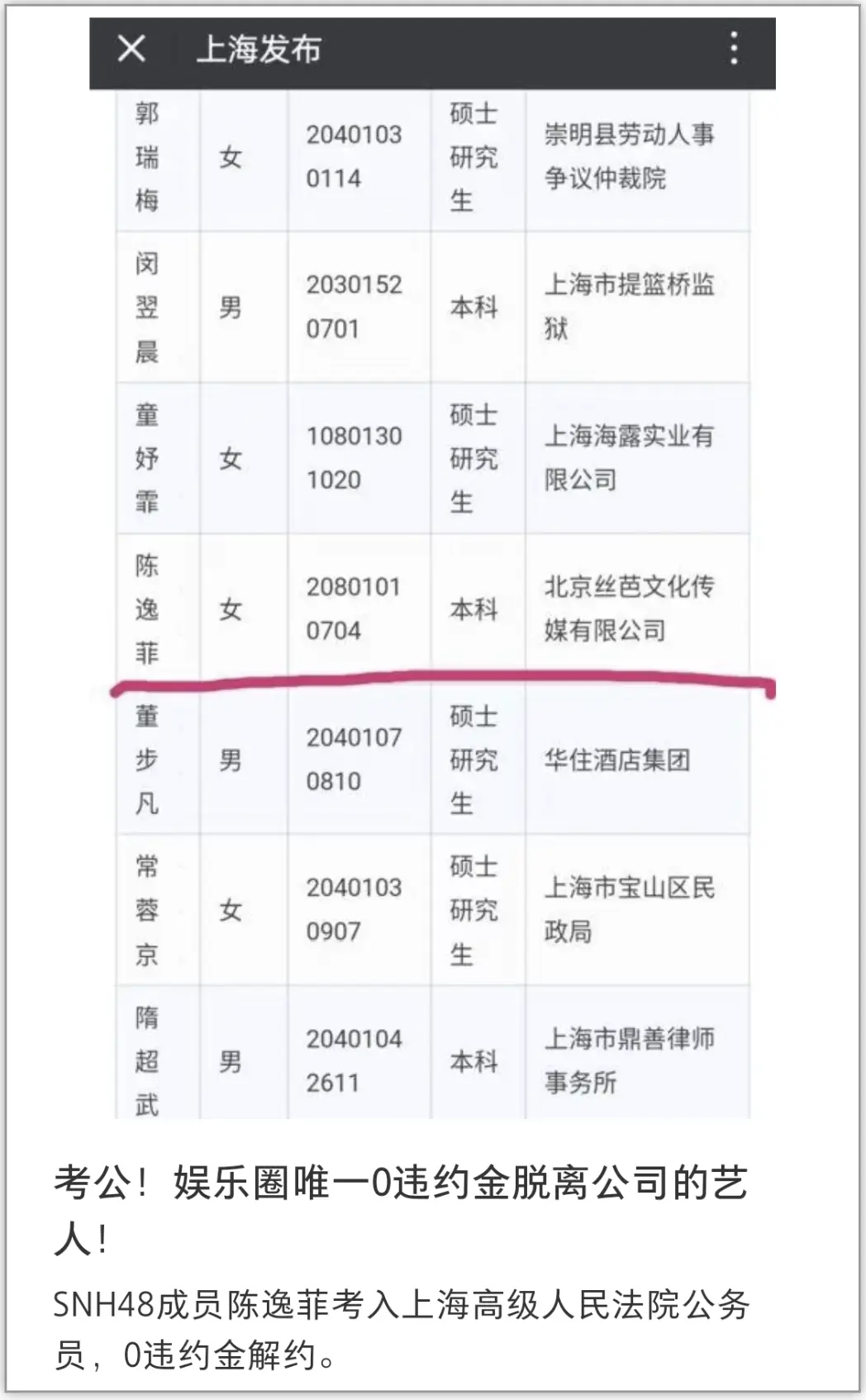Image resolution: width=866 pixels, height=1400 pixels.
Task: Click the X close icon on the title bar
Action: pyautogui.click(x=132, y=51)
